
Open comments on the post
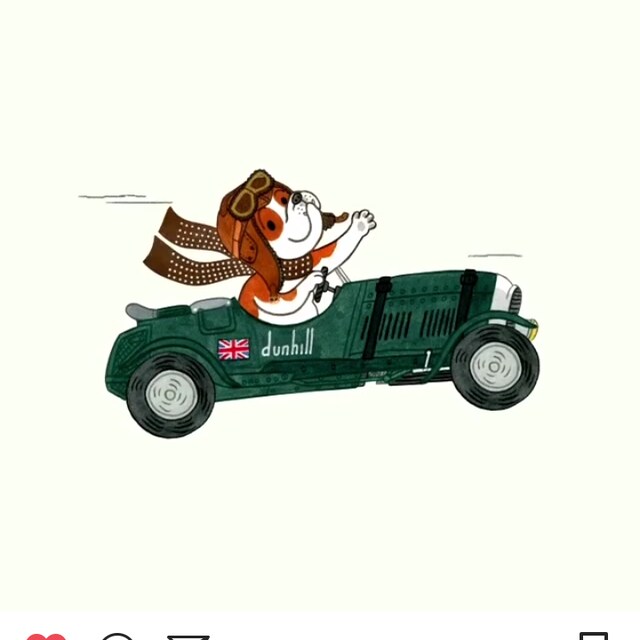pyautogui.click(x=117, y=636)
